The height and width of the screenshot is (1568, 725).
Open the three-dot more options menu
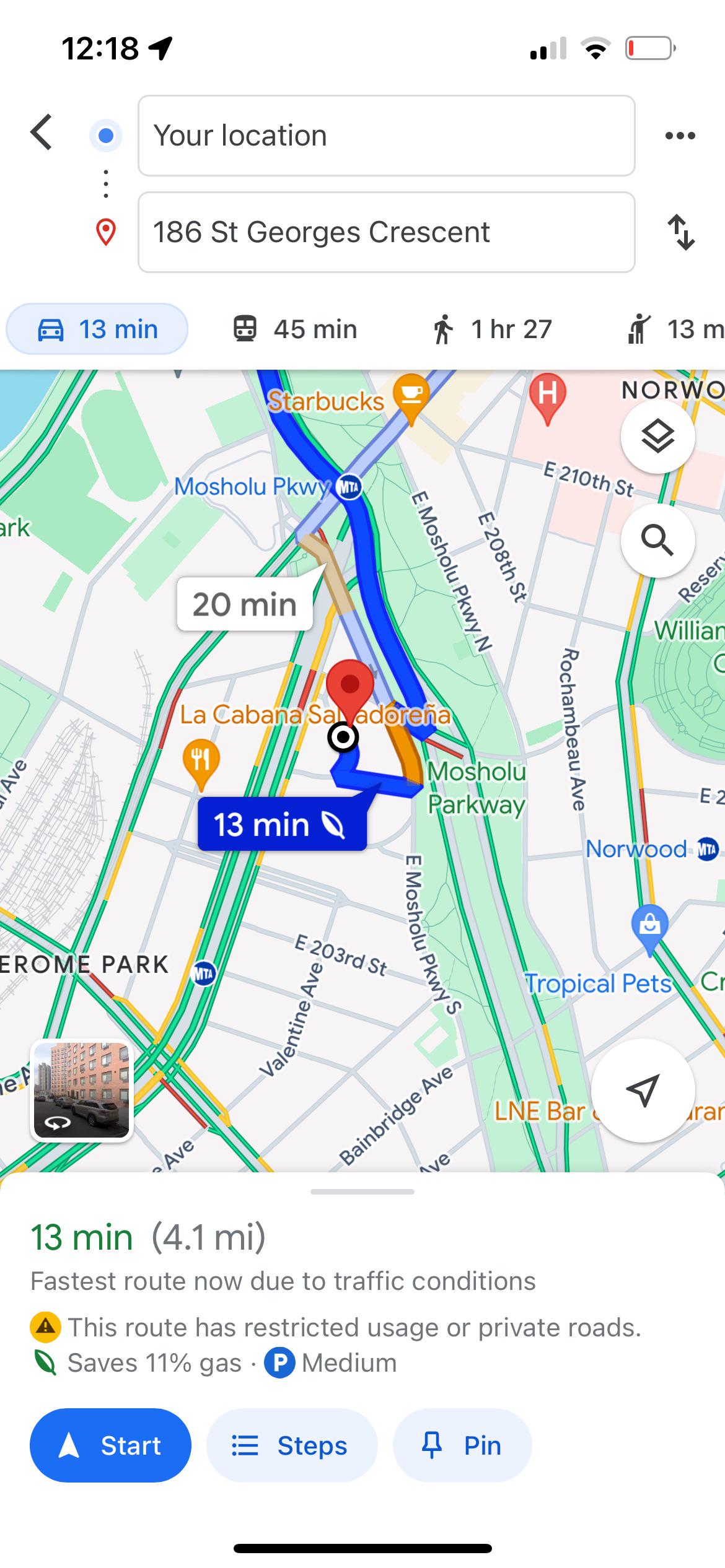point(680,136)
